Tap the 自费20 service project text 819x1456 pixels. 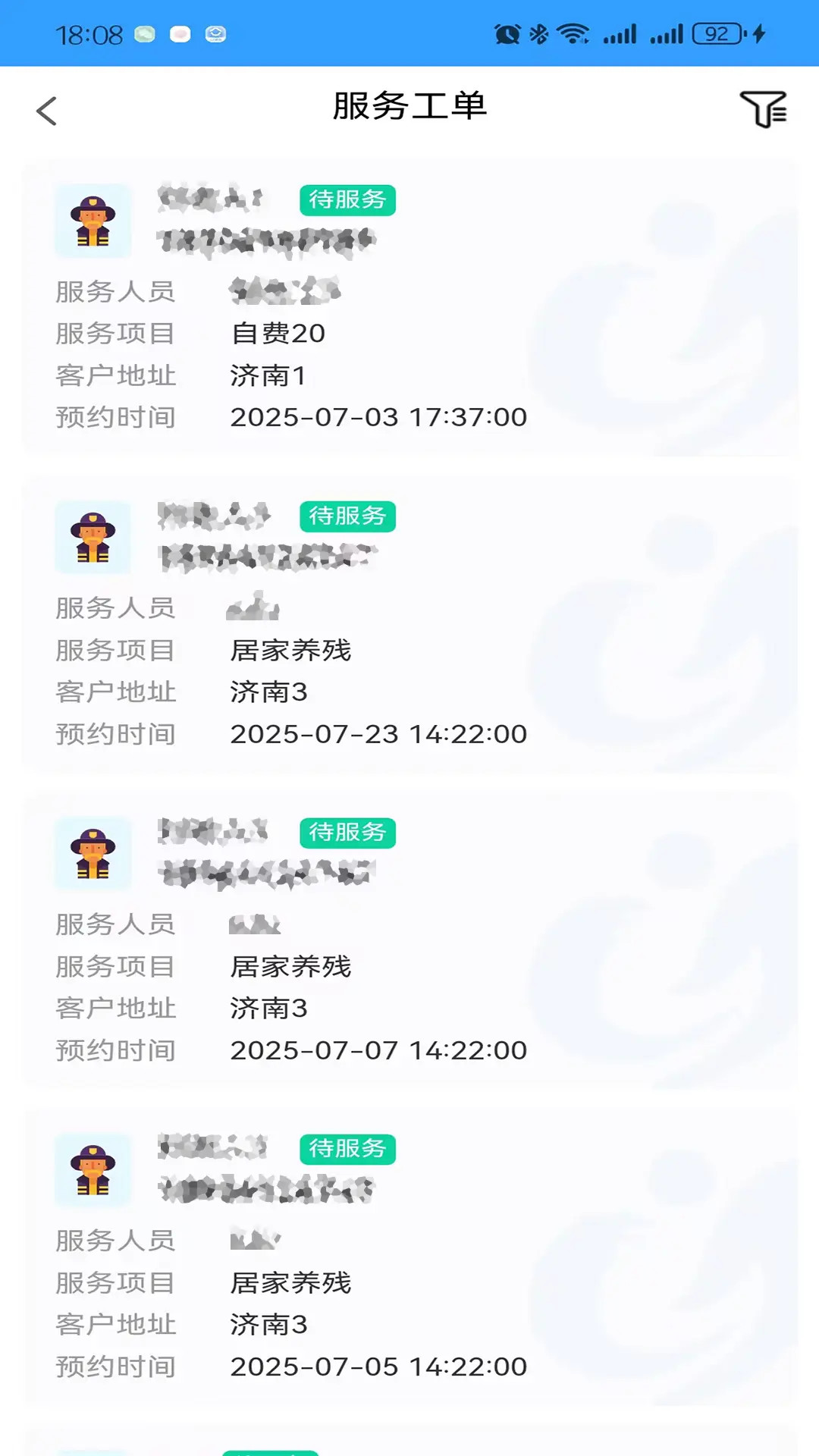point(278,334)
